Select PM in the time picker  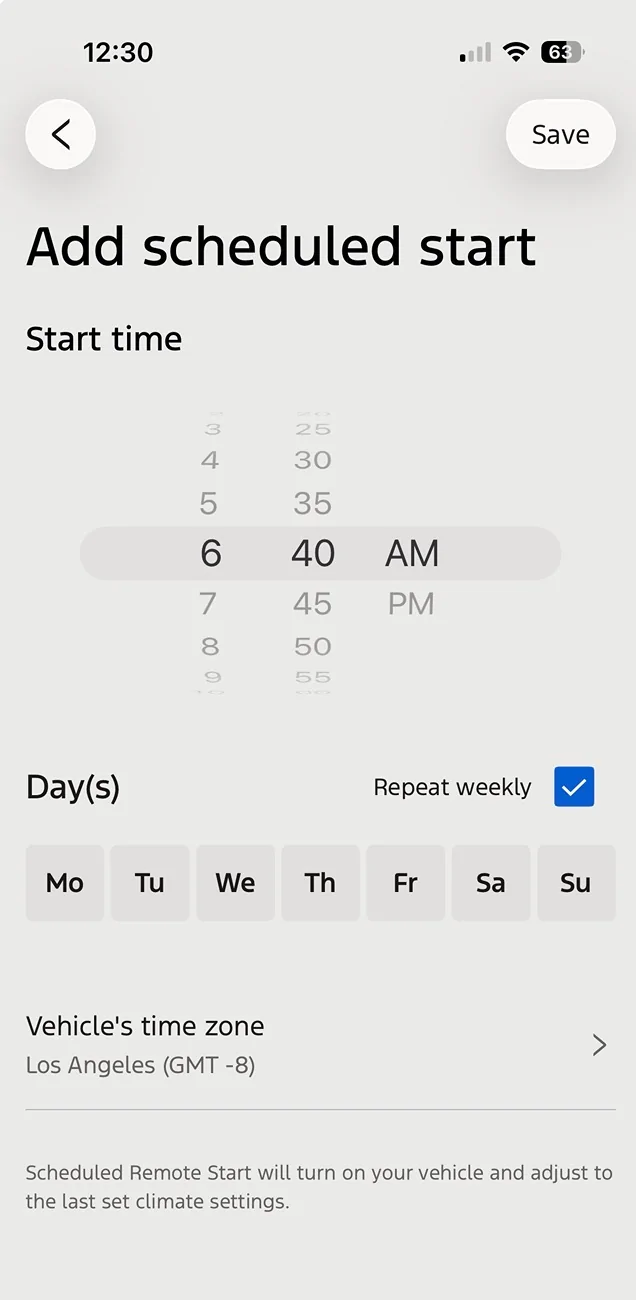click(411, 604)
